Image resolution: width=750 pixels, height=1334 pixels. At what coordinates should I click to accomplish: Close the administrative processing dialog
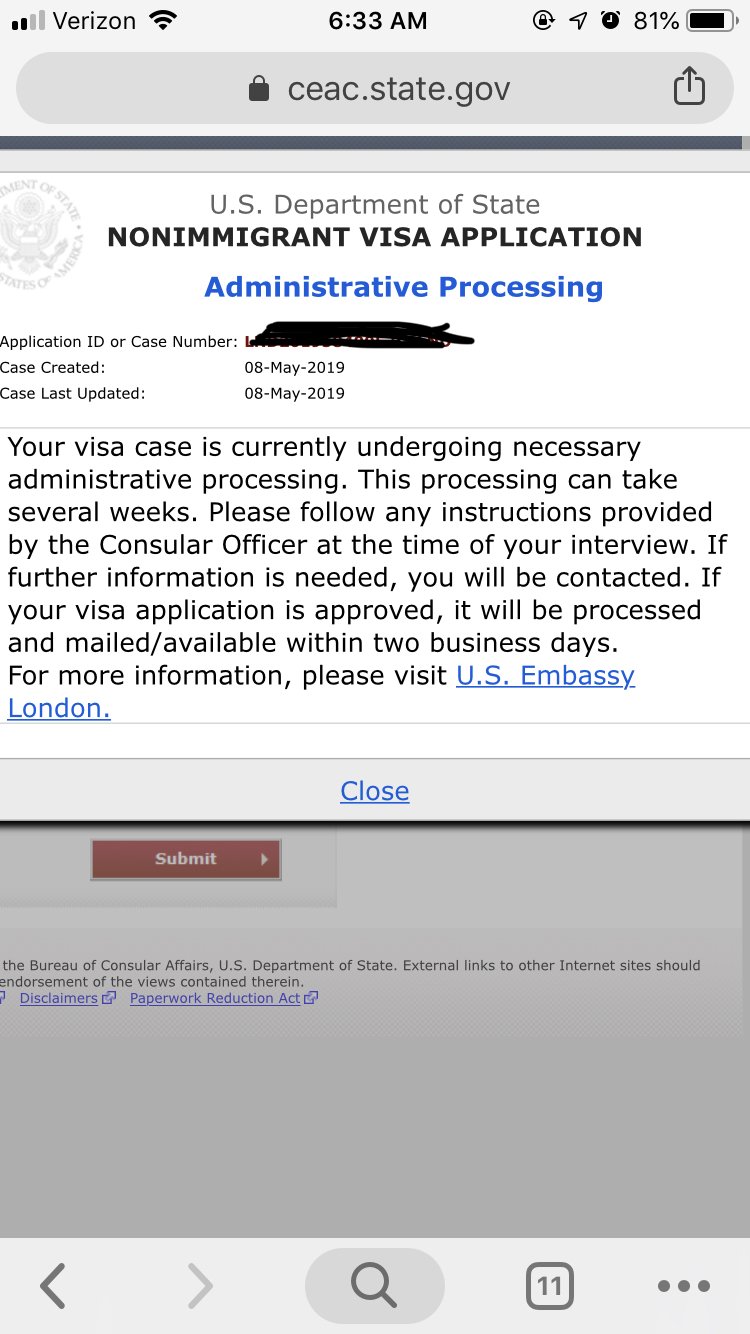(x=375, y=791)
